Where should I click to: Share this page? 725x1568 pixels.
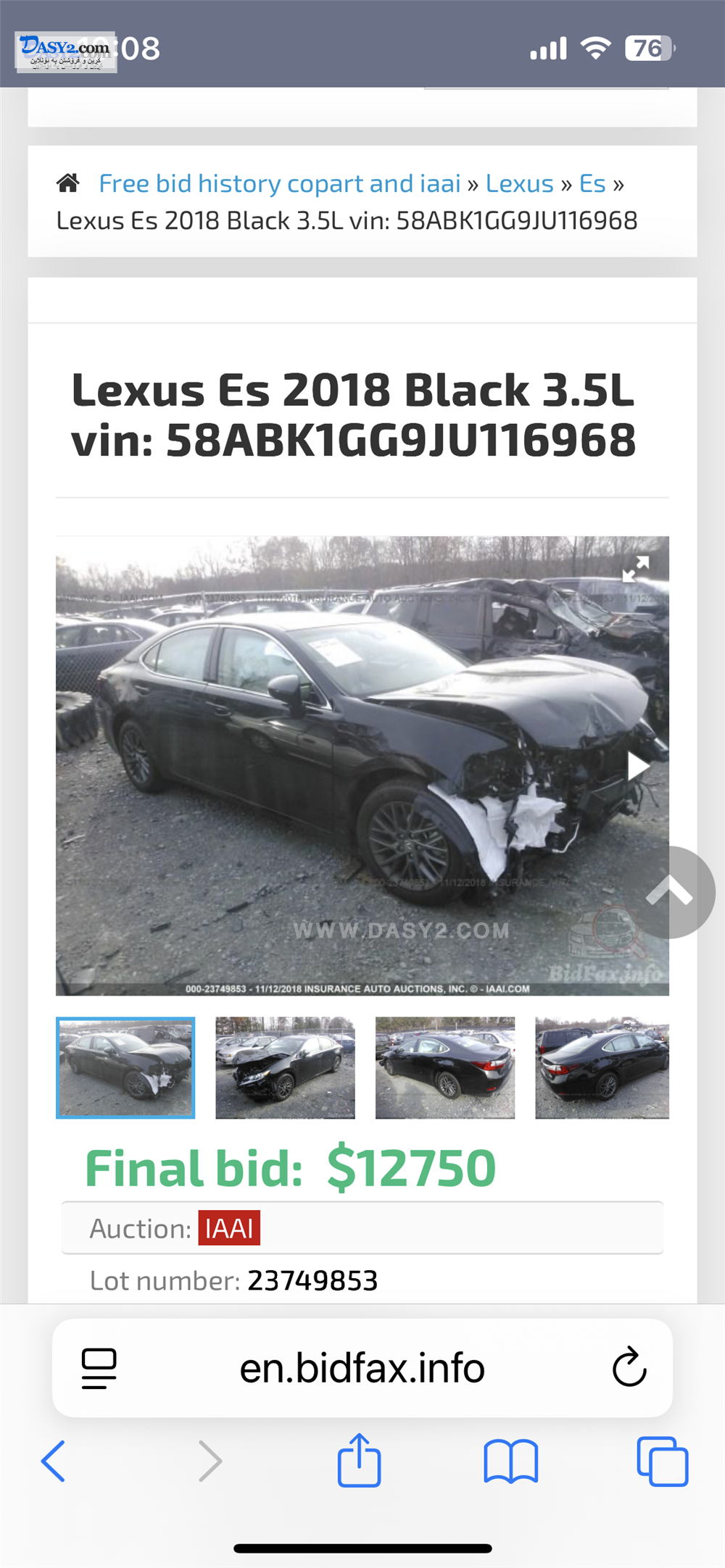tap(359, 1459)
